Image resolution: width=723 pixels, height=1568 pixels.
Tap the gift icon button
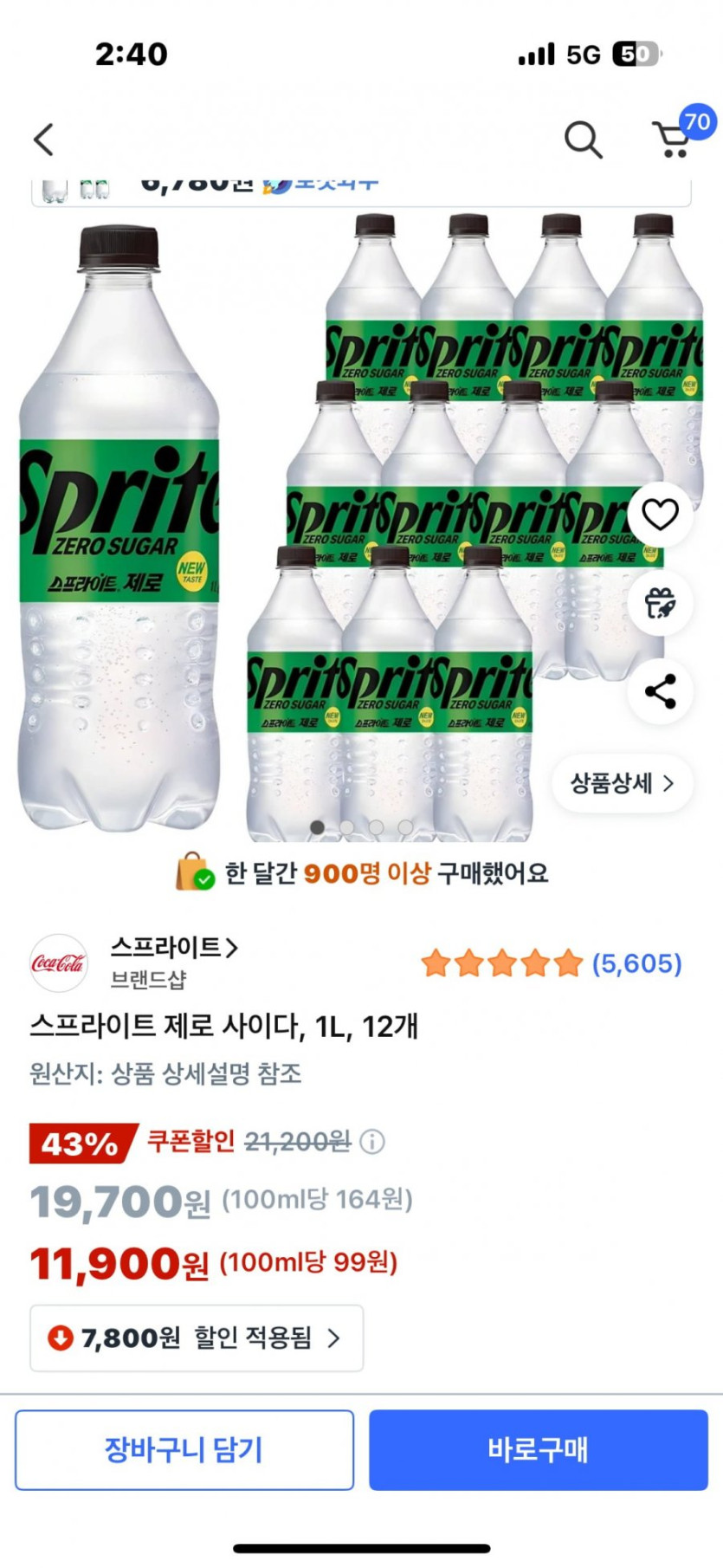[660, 603]
